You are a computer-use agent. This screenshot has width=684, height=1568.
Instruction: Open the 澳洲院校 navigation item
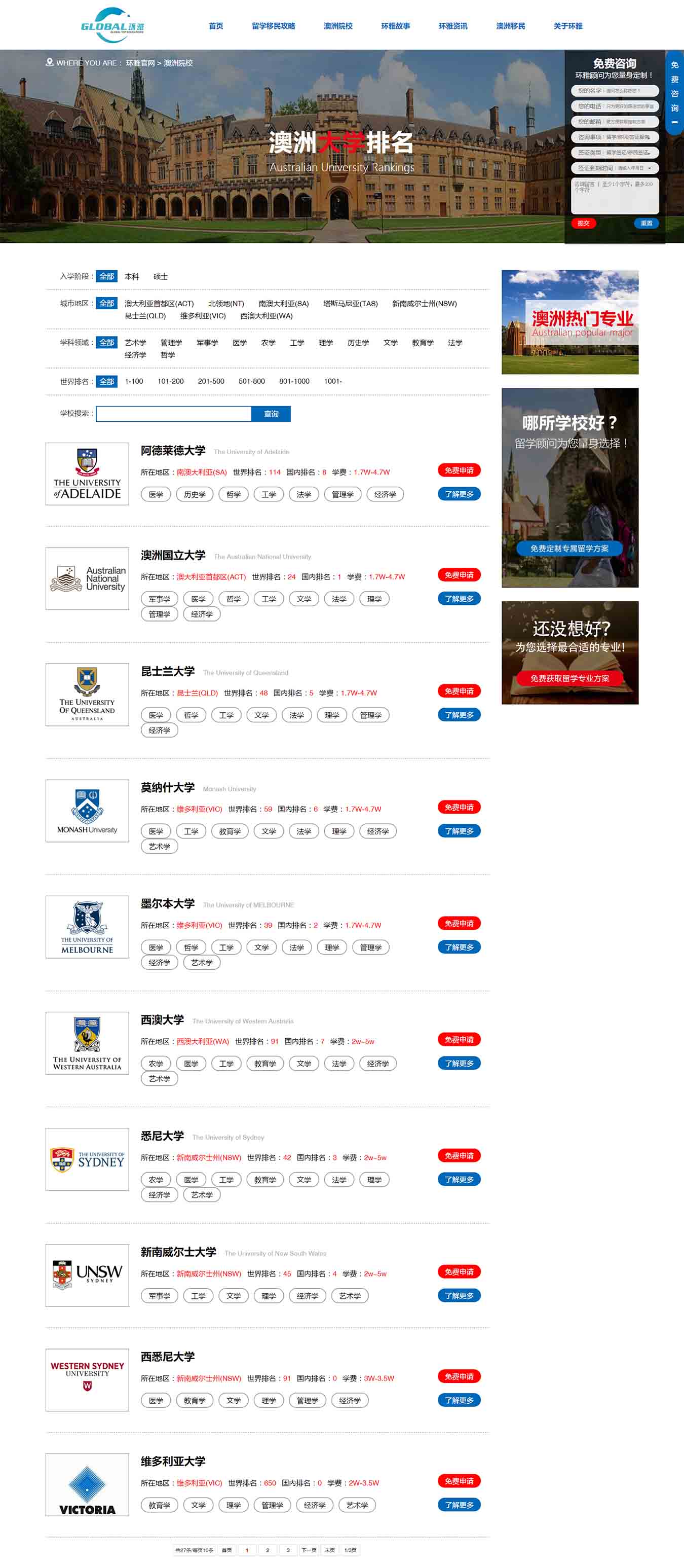338,26
